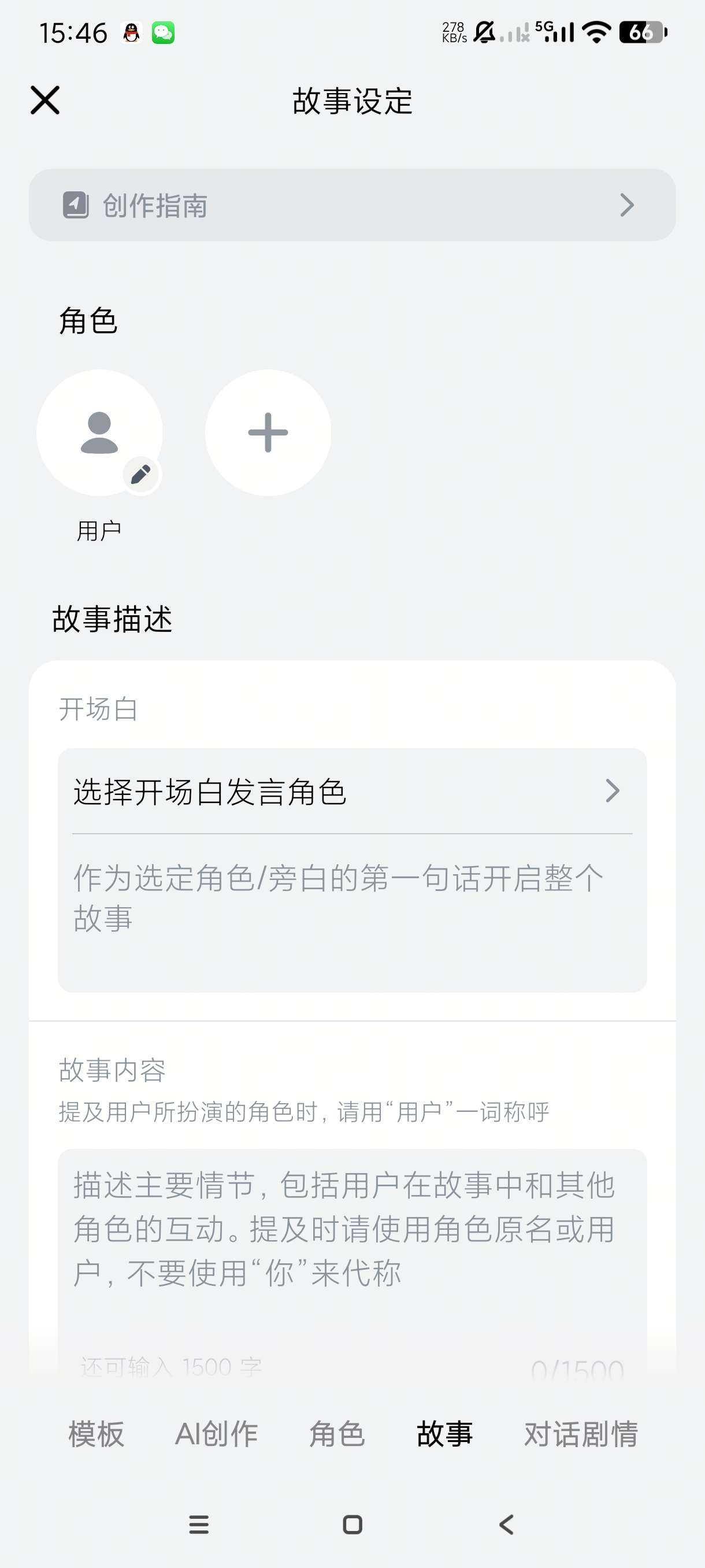
Task: Edit the 用户 character avatar
Action: [140, 474]
